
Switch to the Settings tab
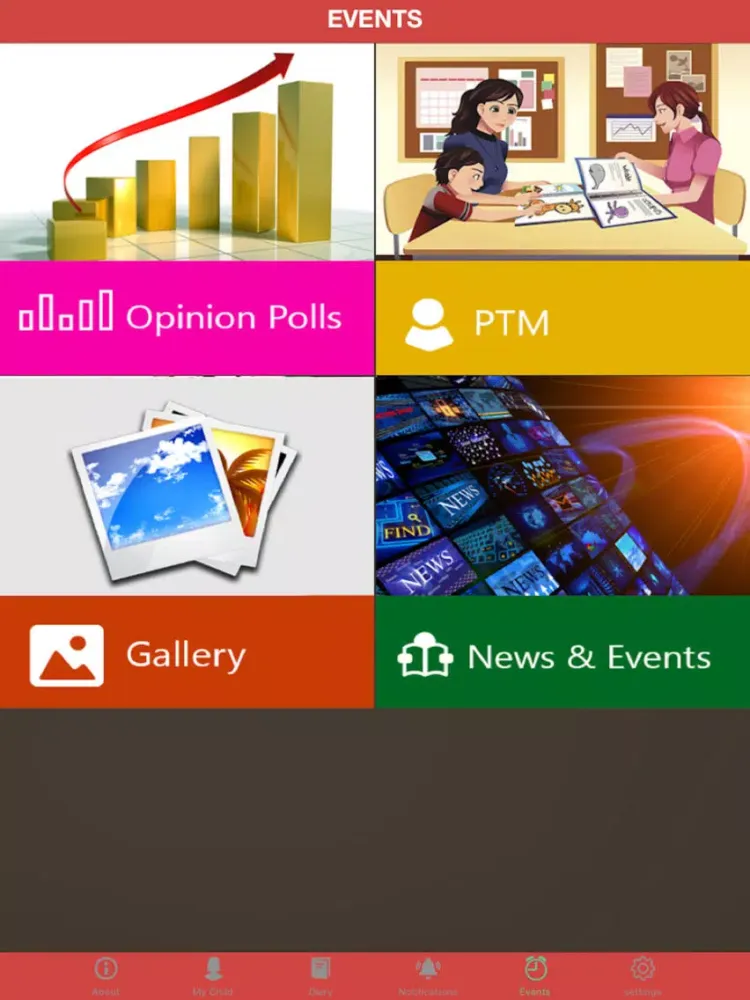coord(642,974)
